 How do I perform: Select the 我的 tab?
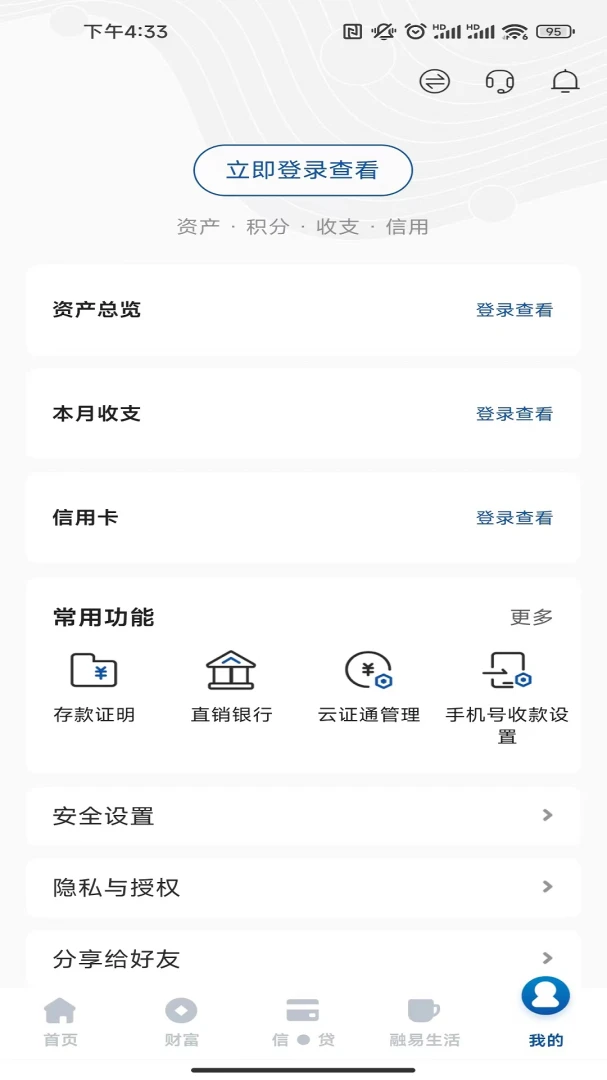coord(546,1015)
